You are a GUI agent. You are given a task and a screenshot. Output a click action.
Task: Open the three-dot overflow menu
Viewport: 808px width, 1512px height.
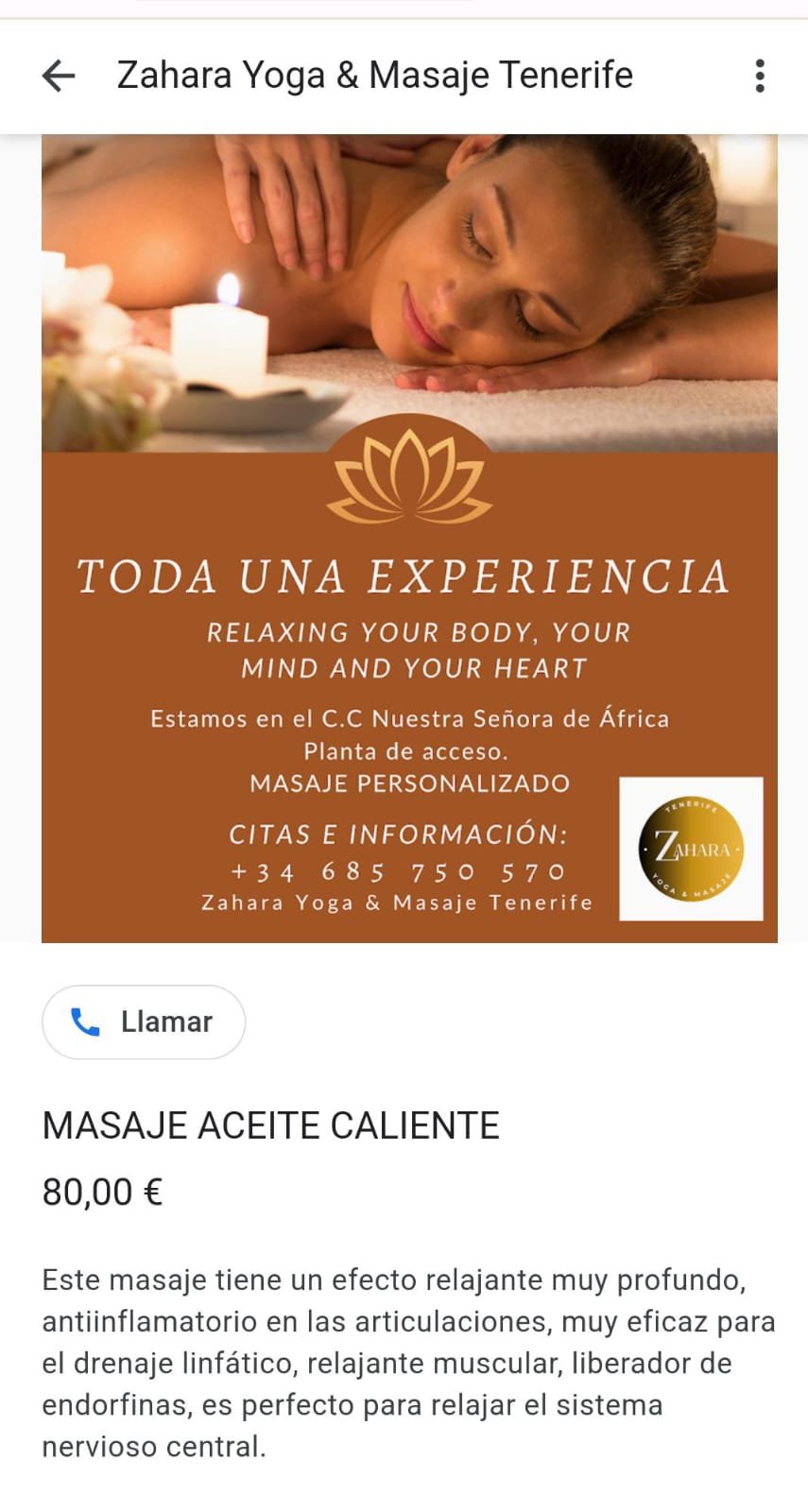pyautogui.click(x=760, y=76)
